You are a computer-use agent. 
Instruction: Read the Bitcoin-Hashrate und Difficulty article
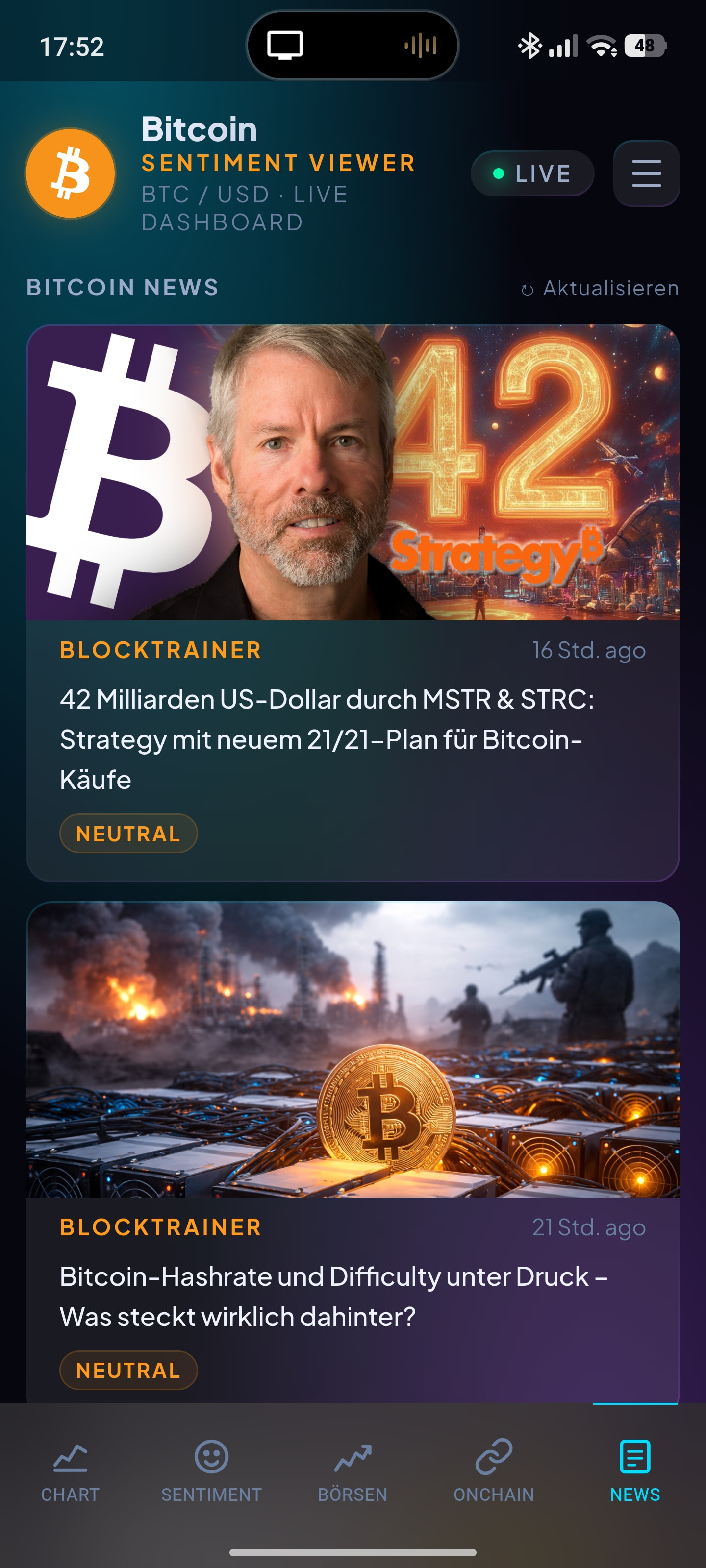[x=332, y=1296]
